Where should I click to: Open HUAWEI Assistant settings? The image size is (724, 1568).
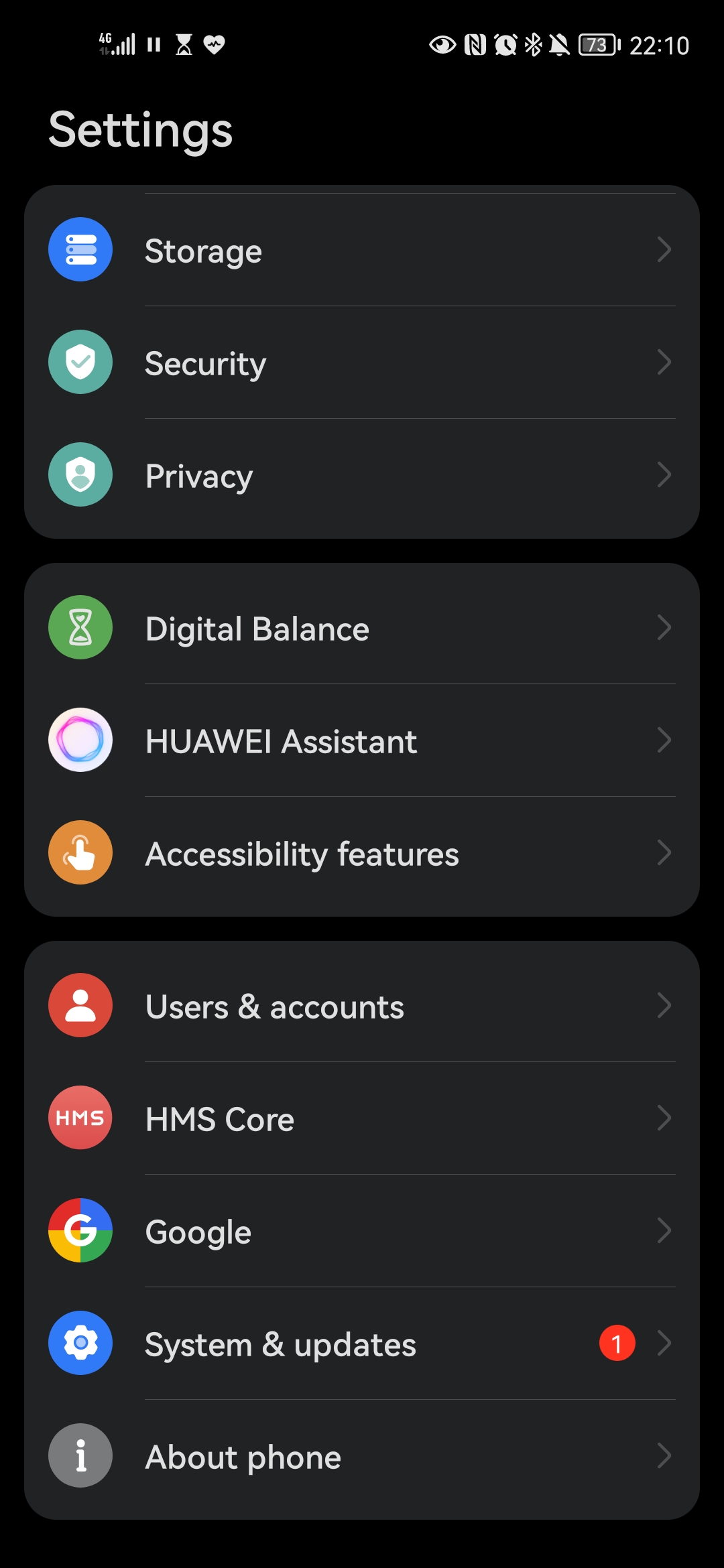point(362,741)
